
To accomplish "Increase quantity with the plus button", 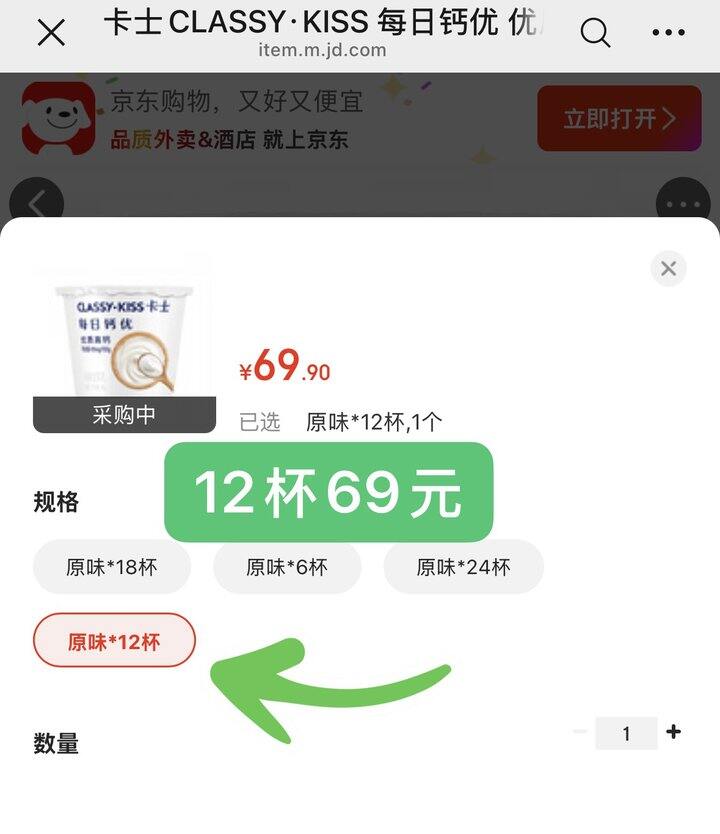I will click(674, 732).
